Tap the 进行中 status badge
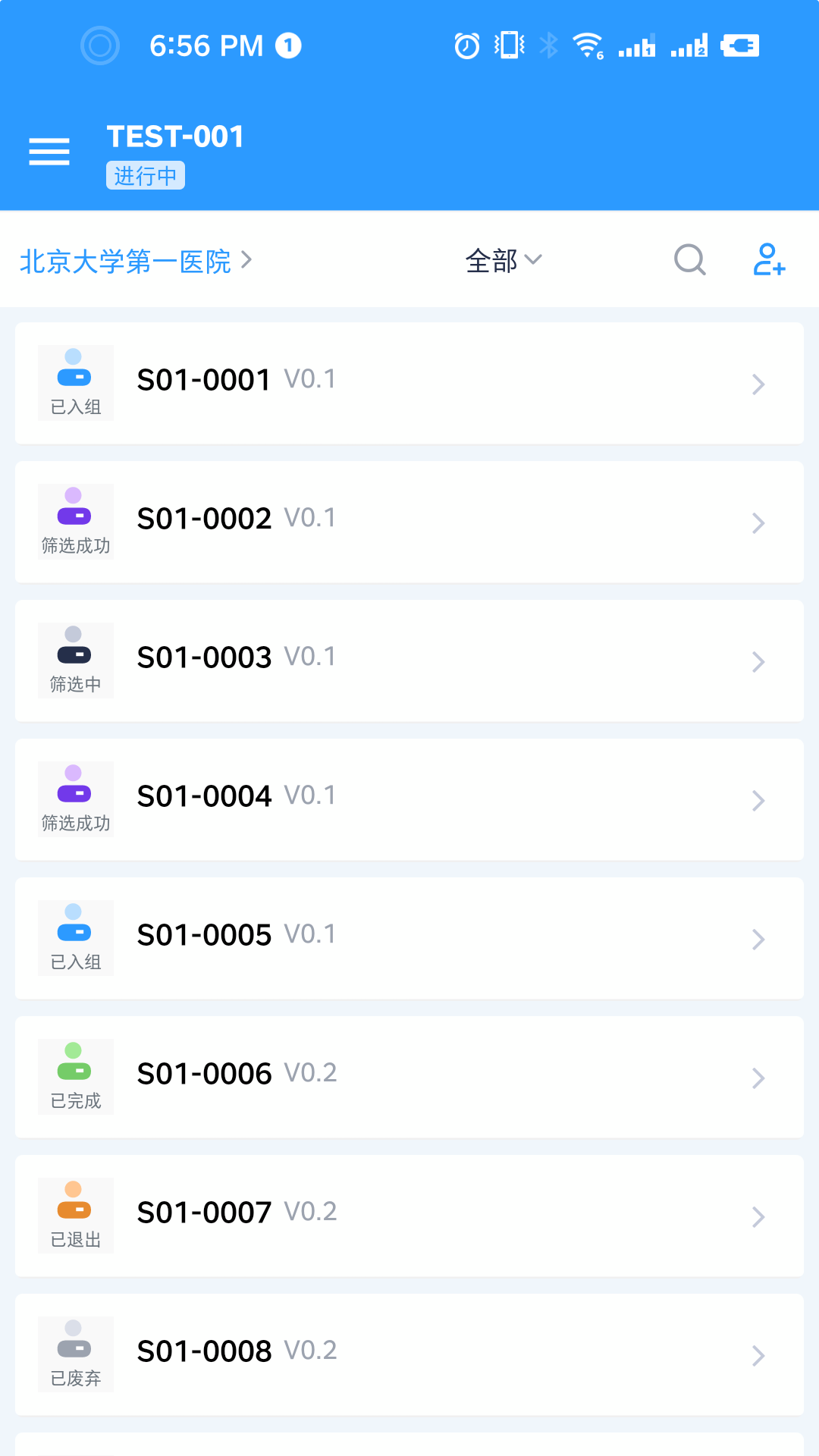The width and height of the screenshot is (819, 1456). click(146, 175)
